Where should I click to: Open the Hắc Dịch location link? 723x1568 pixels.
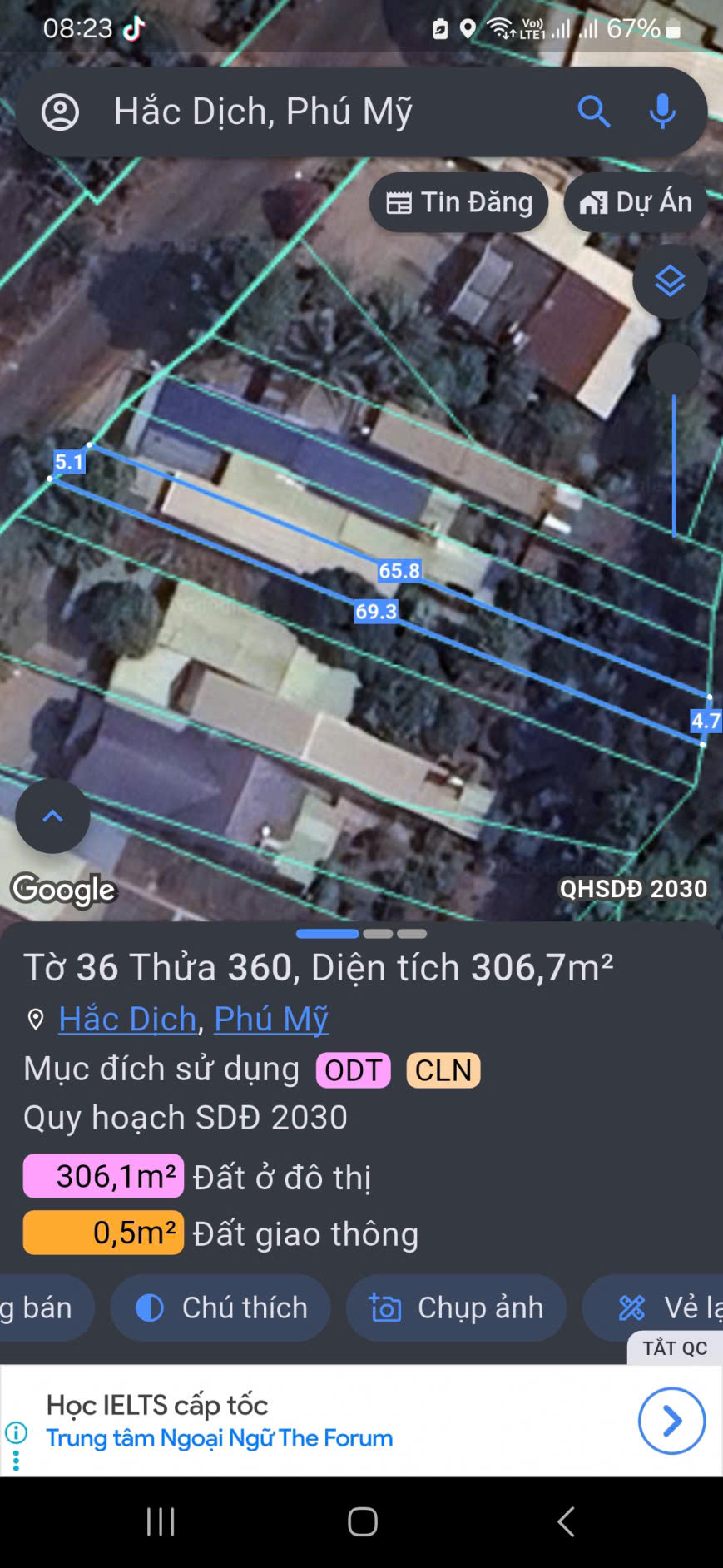127,1019
